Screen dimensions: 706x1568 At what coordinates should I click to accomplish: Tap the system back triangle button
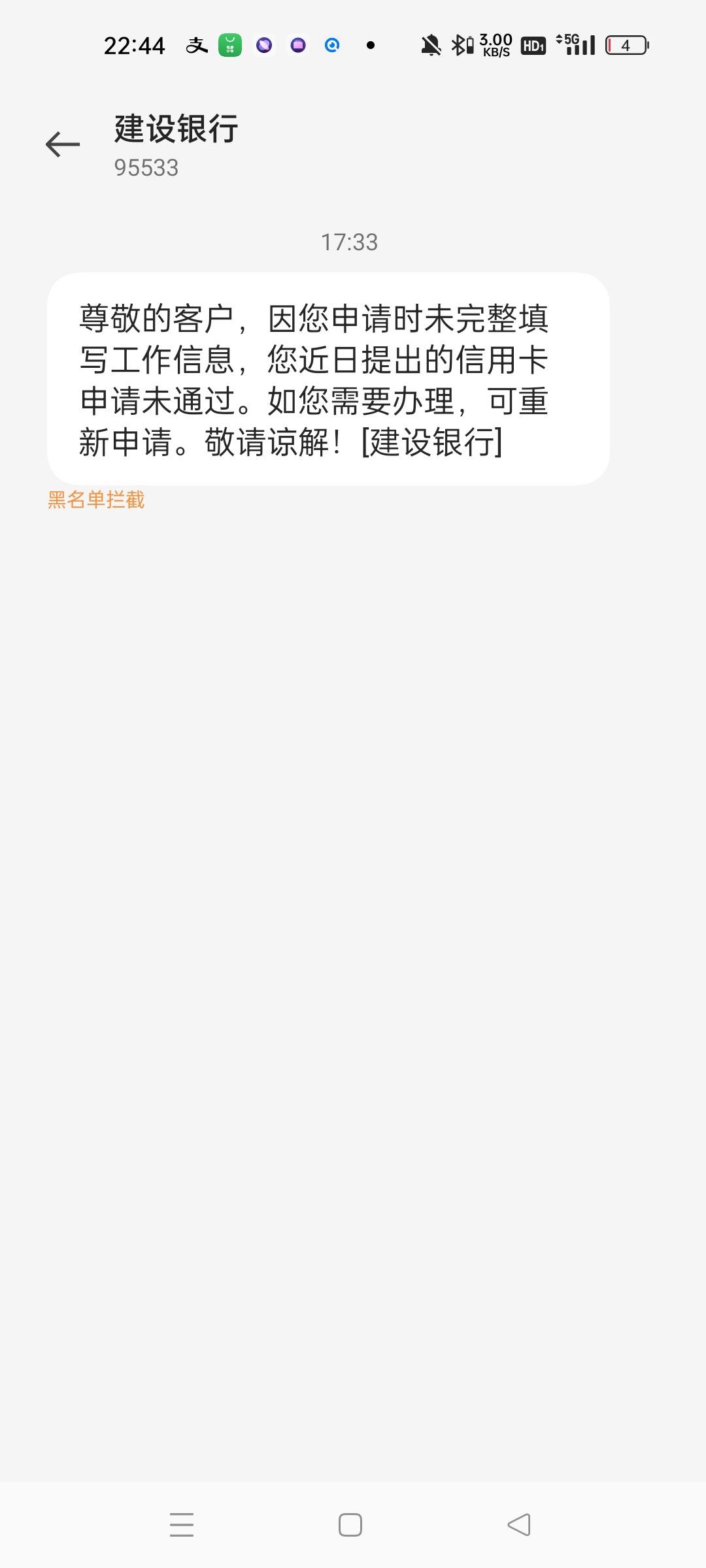click(519, 1525)
